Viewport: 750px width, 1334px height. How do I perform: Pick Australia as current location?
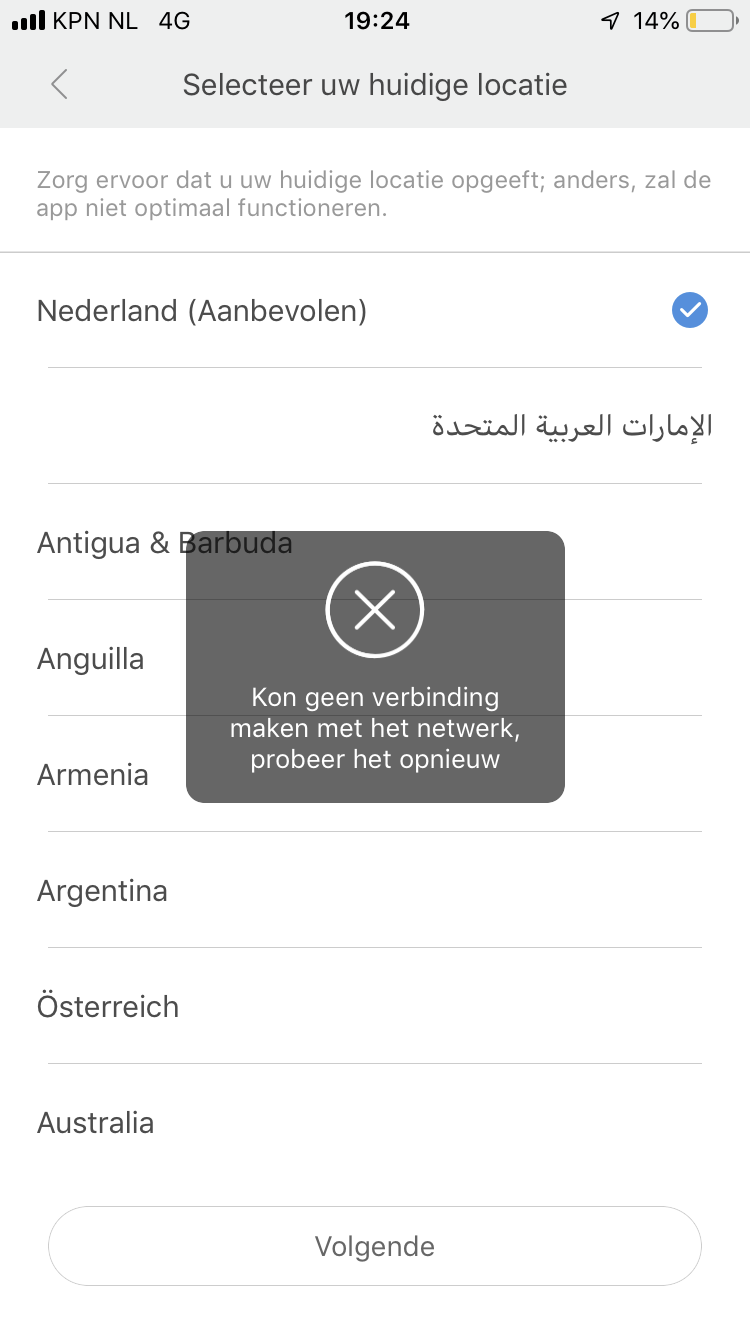coord(375,1122)
